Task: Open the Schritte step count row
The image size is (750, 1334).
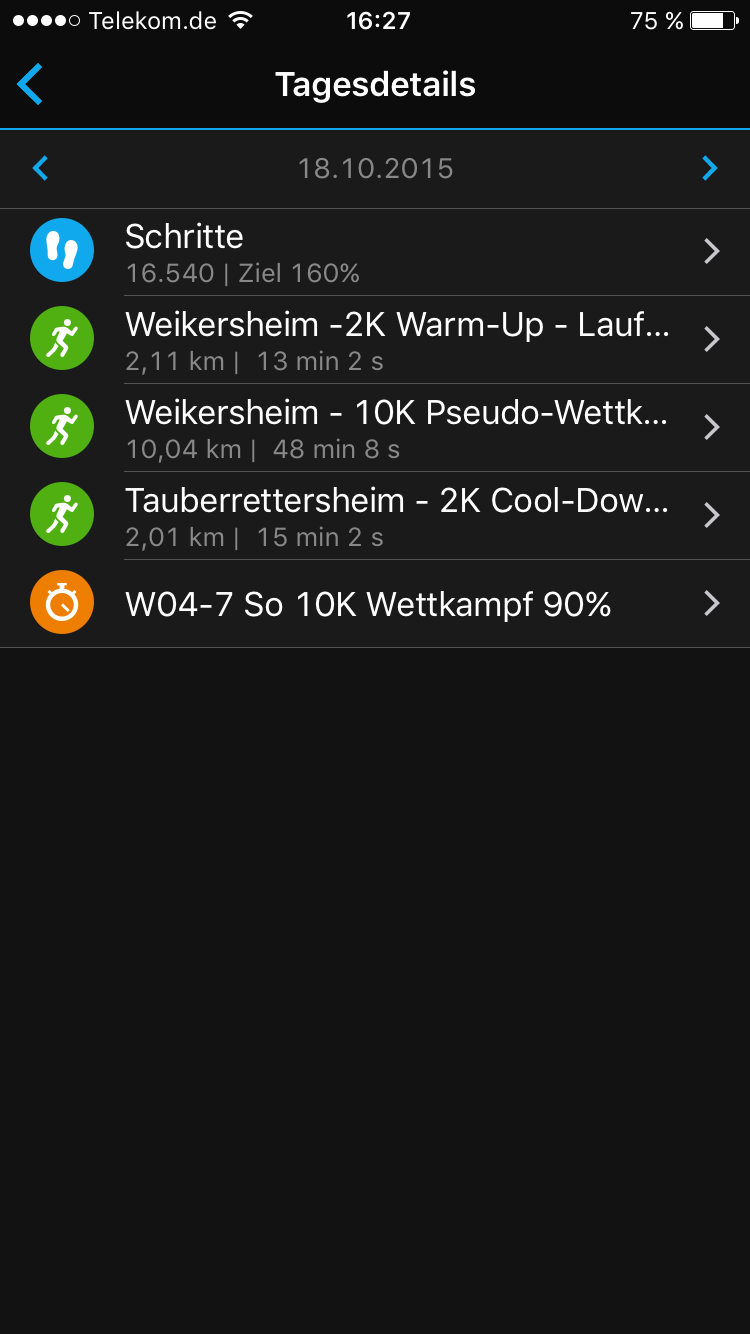Action: tap(375, 251)
